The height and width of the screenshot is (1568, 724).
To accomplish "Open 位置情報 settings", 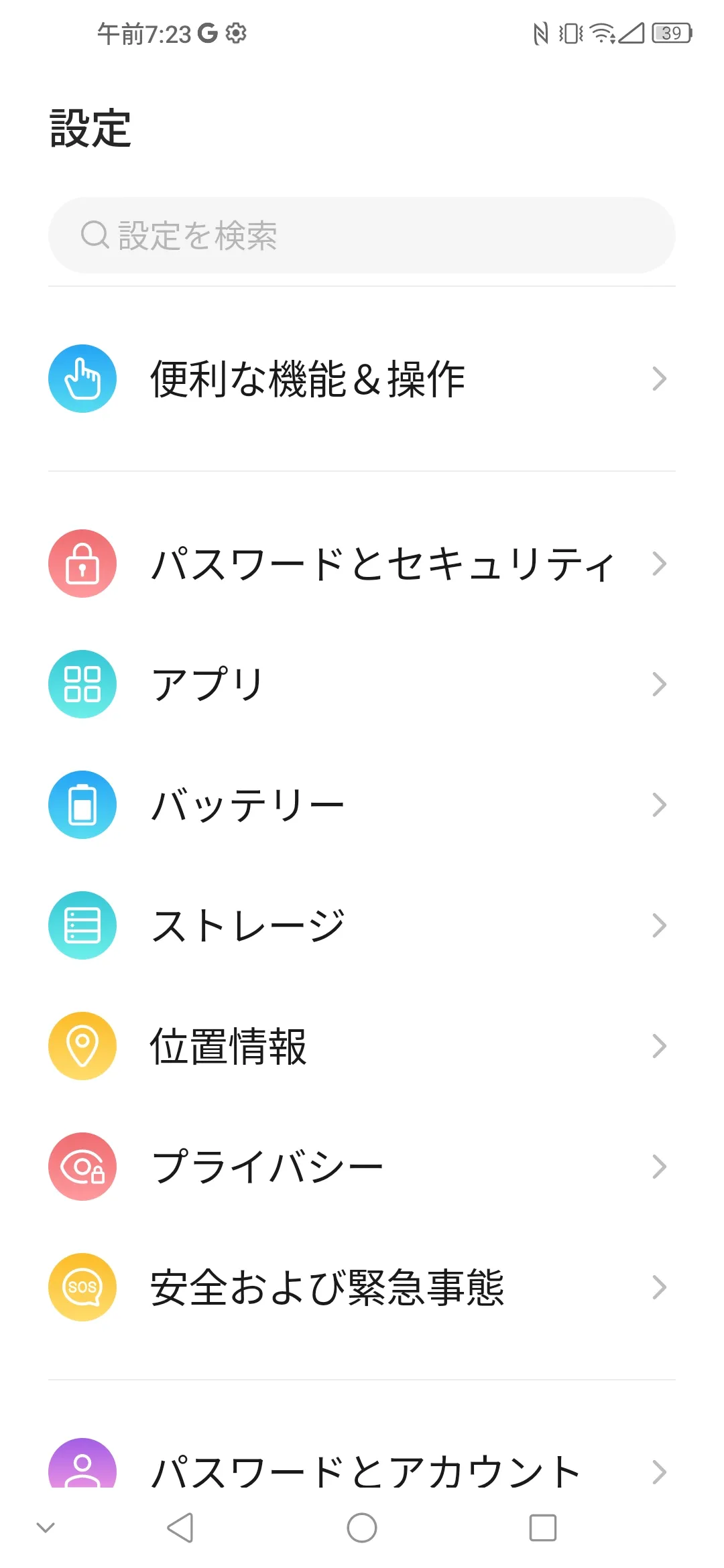I will tap(361, 1046).
